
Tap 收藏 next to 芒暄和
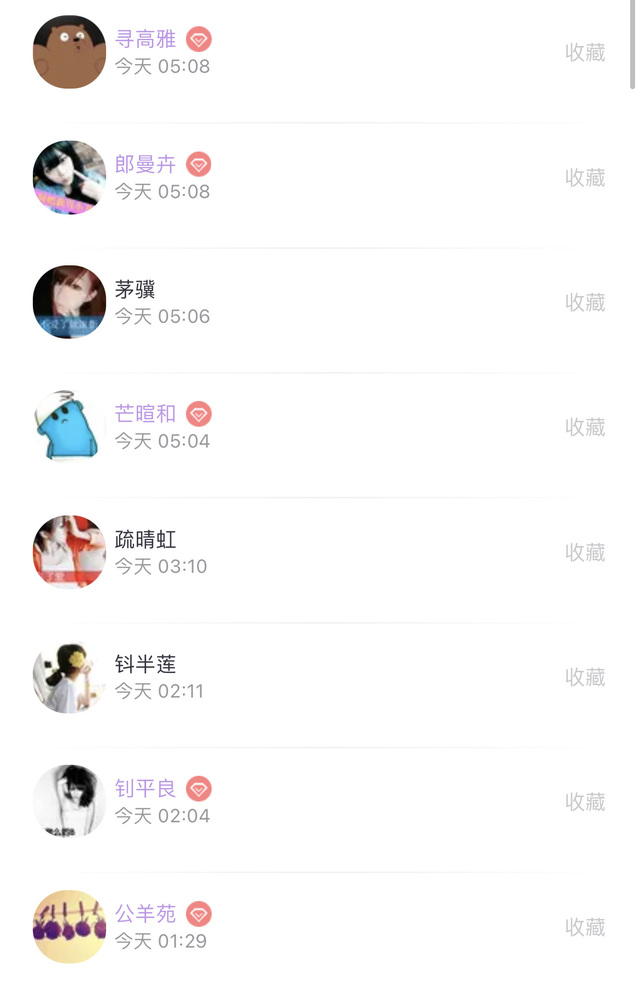pyautogui.click(x=585, y=428)
